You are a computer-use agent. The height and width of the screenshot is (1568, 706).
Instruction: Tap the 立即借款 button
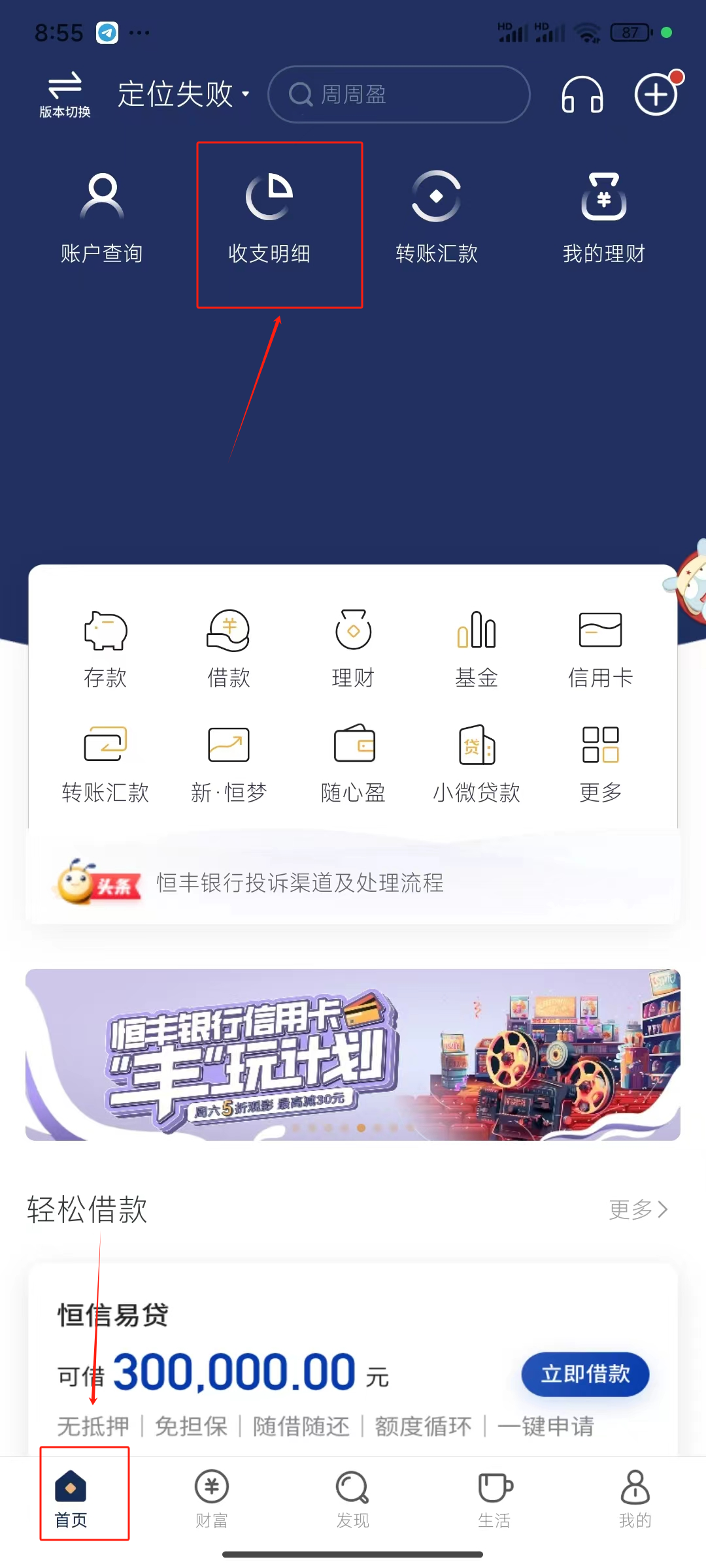(x=585, y=1374)
